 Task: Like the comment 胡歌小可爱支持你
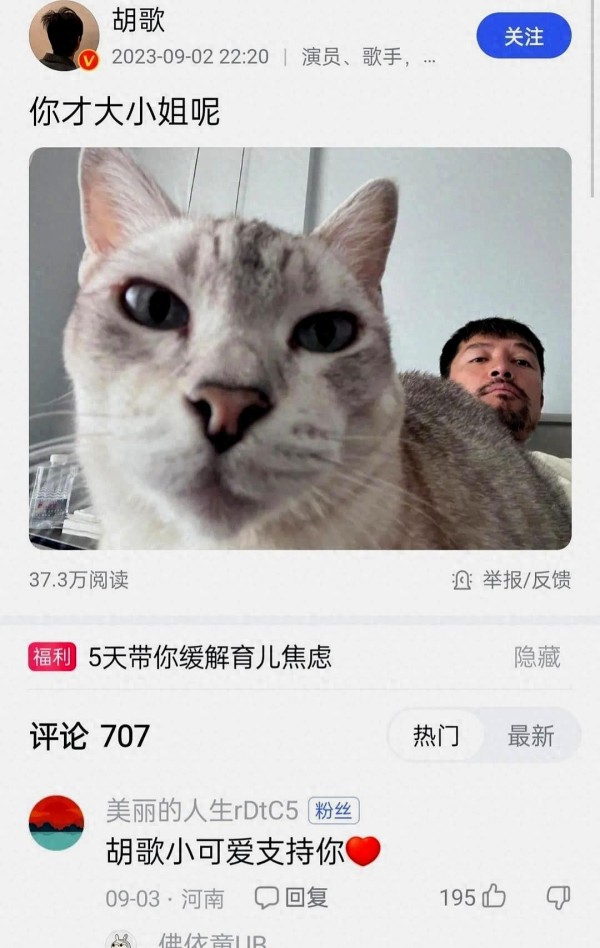(x=493, y=897)
